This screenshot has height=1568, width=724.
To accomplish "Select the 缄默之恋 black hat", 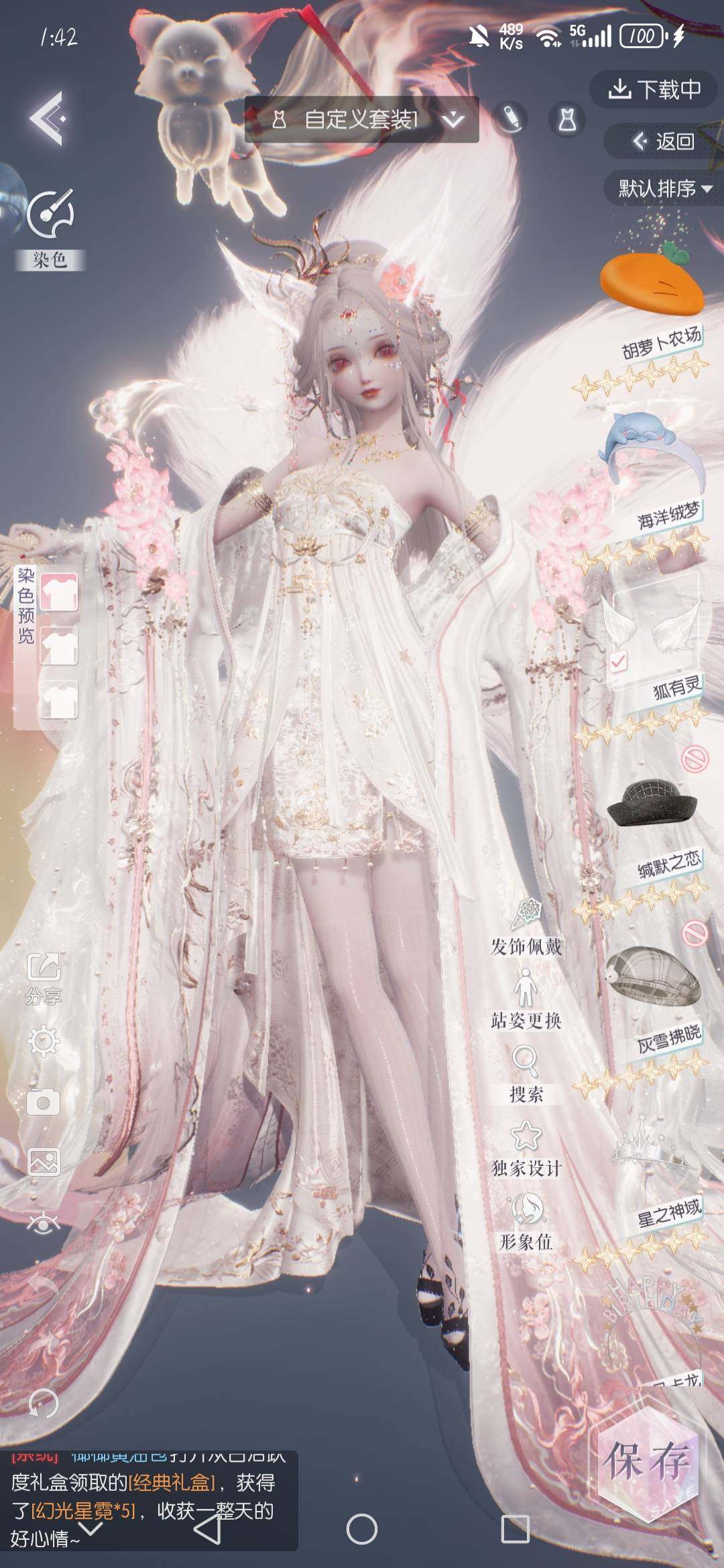I will [x=653, y=804].
